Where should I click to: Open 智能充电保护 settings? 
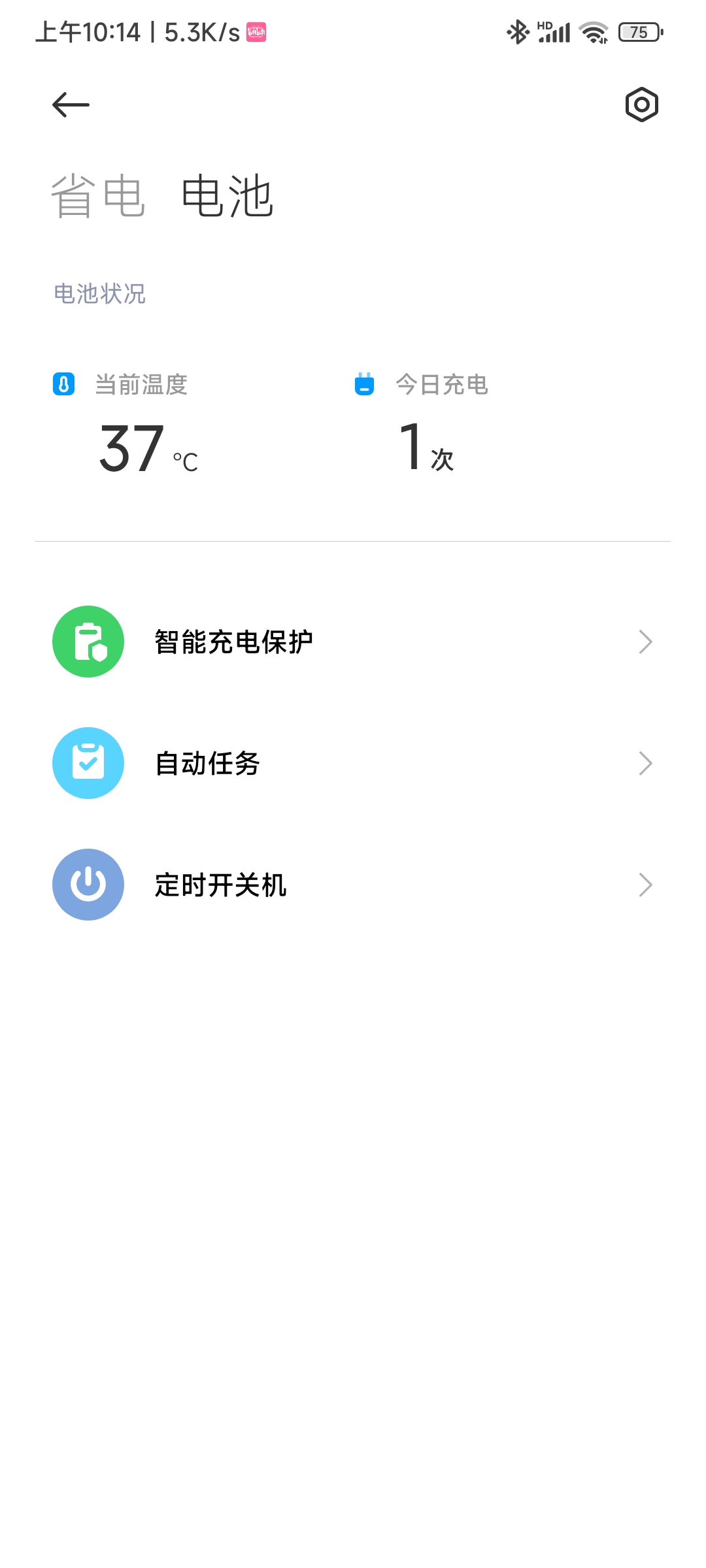[x=353, y=642]
